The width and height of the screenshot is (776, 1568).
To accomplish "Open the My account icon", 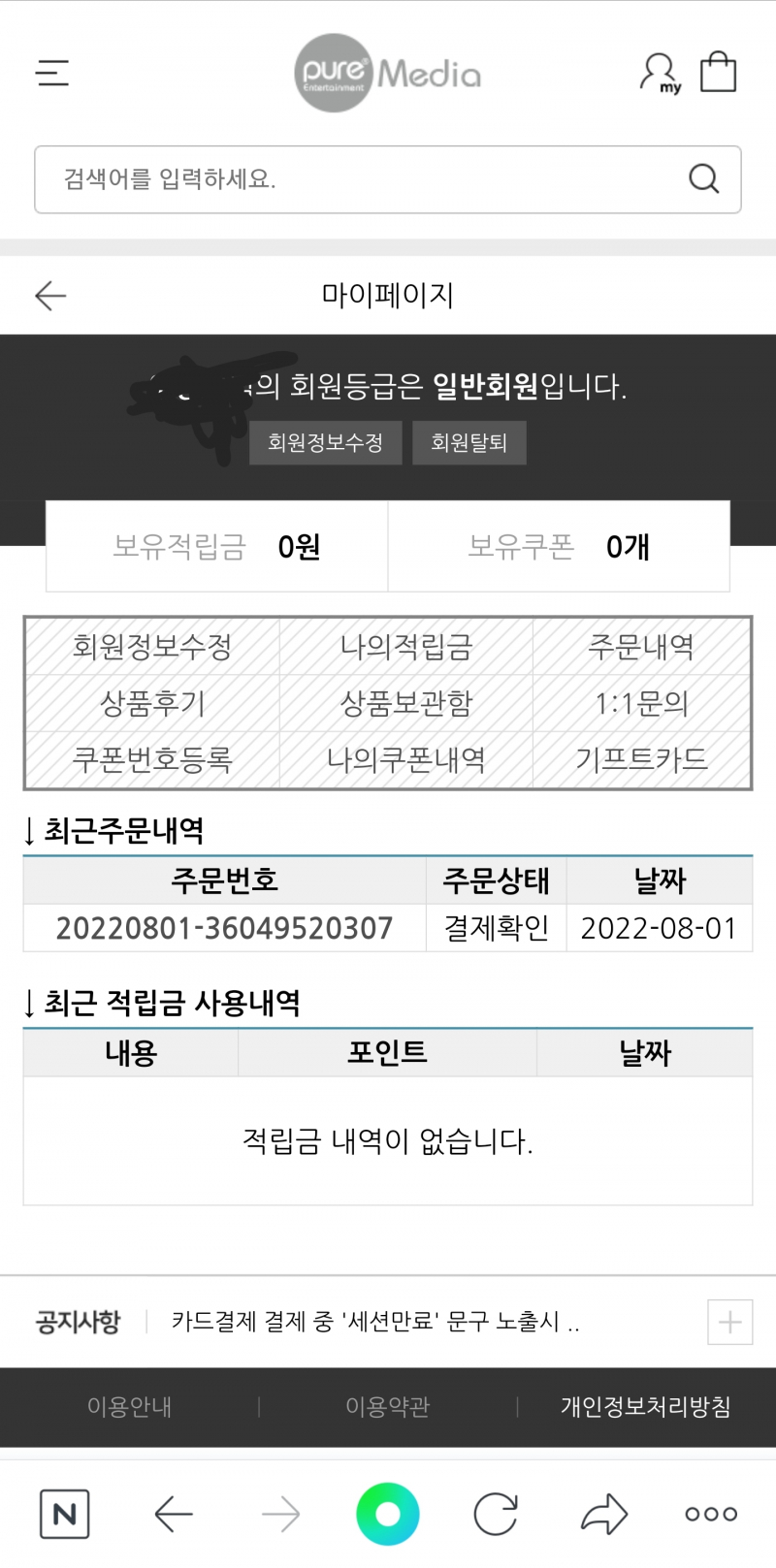I will pyautogui.click(x=660, y=73).
